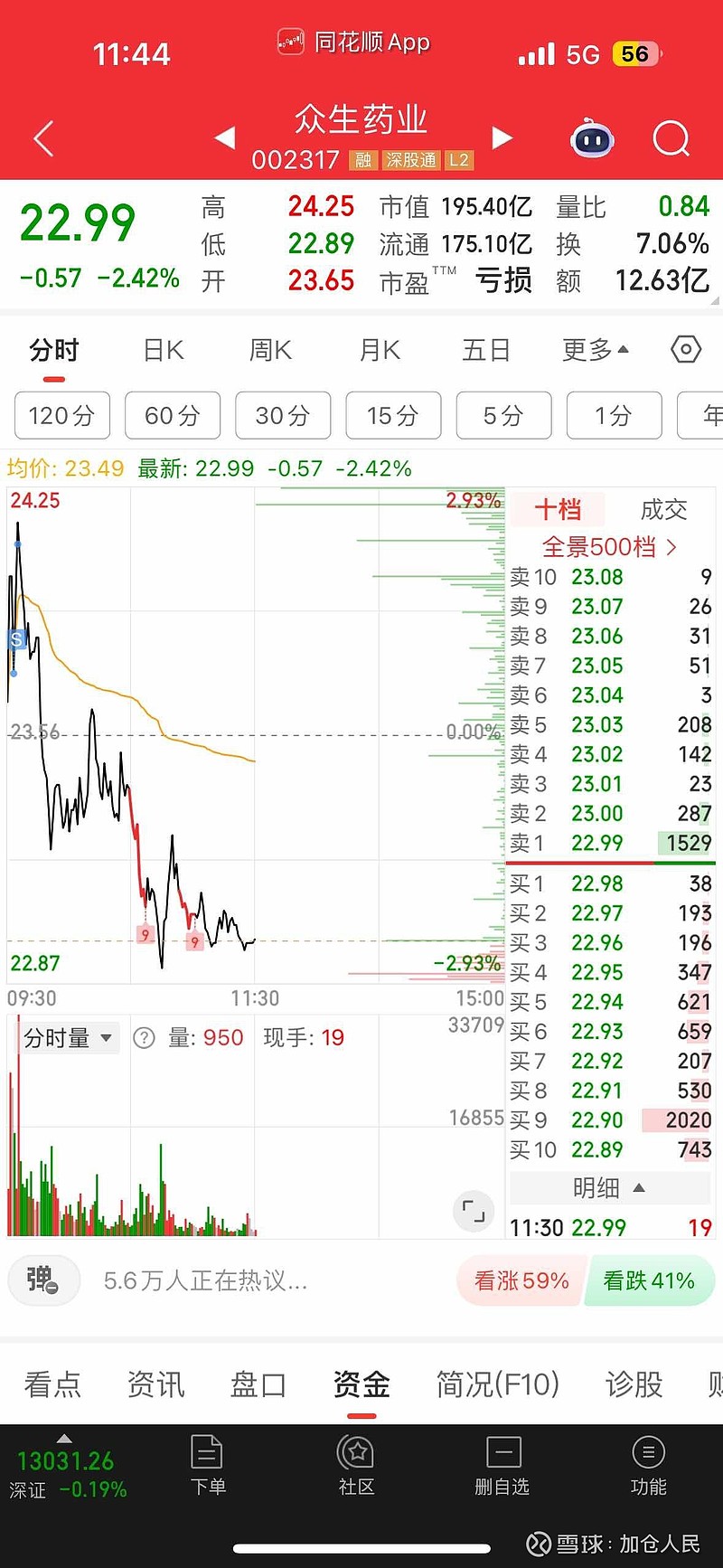The image size is (723, 1568).
Task: Collapse the 明细 trade detail panel
Action: [608, 1187]
